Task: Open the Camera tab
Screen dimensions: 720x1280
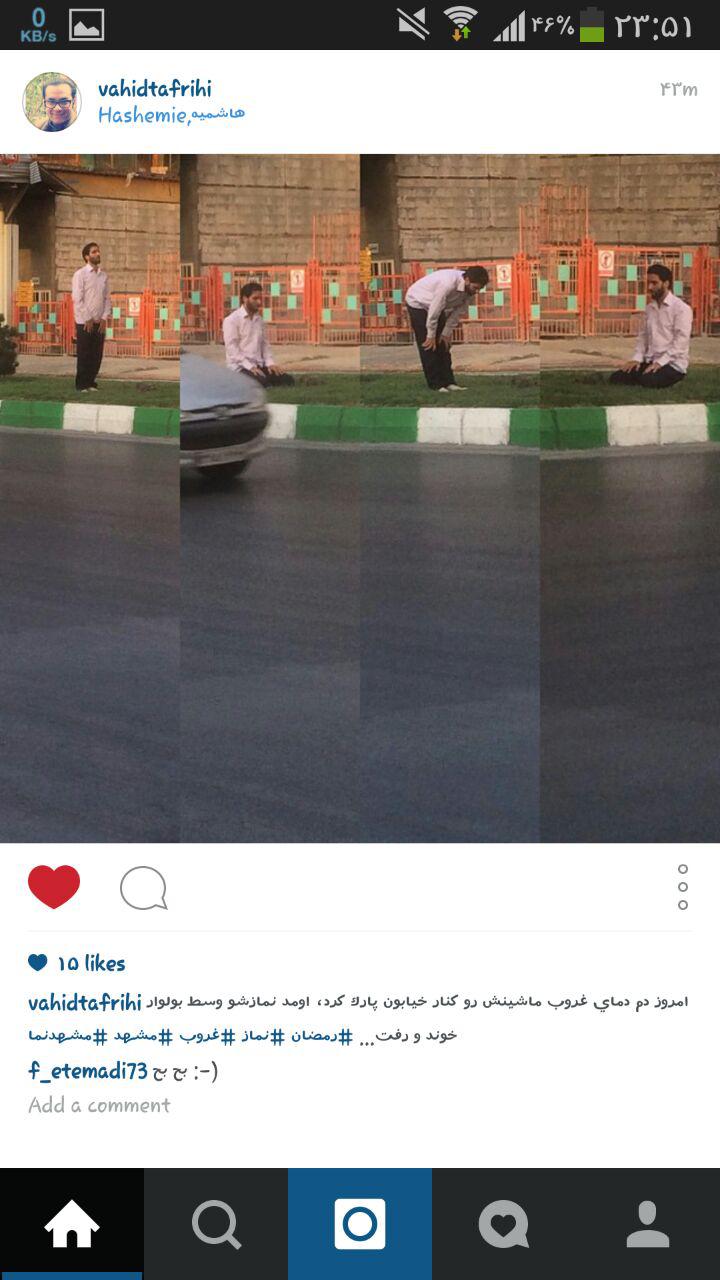Action: click(x=360, y=1224)
